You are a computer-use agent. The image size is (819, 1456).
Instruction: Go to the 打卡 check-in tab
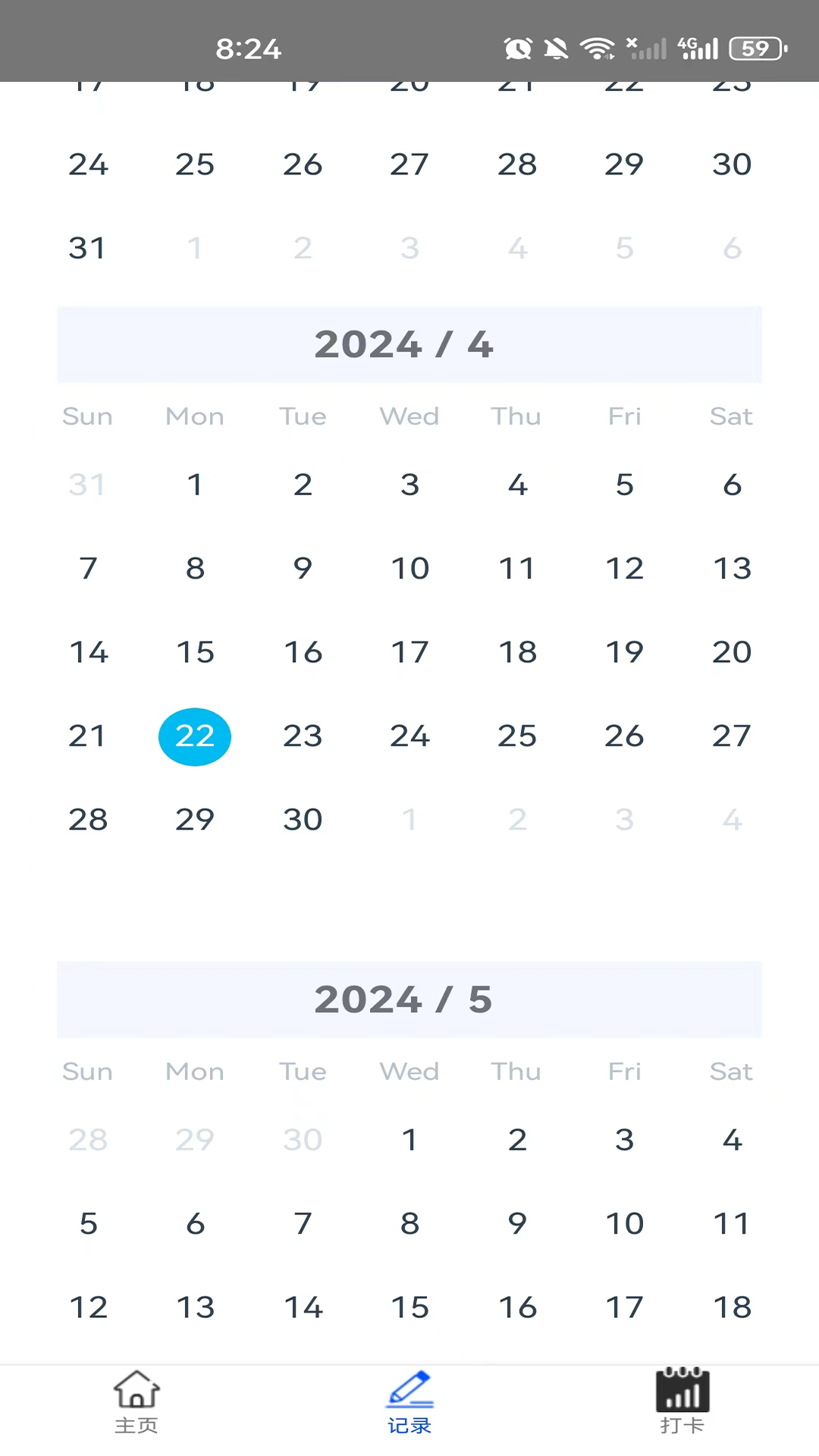point(682,1401)
